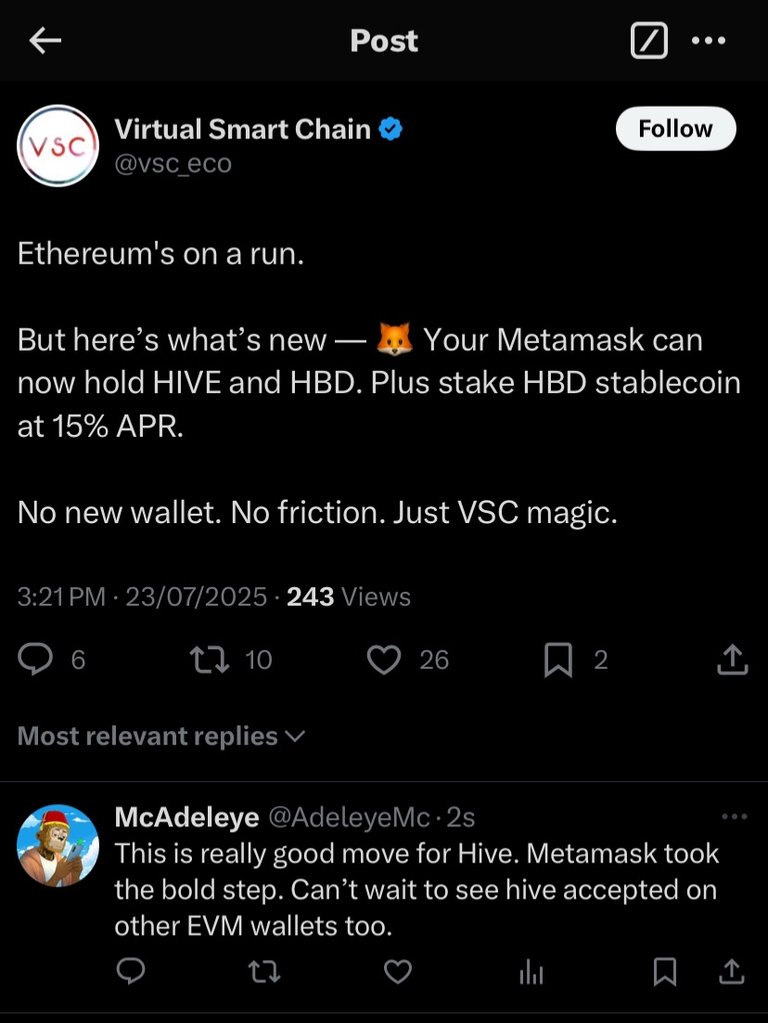This screenshot has height=1023, width=768.
Task: Go back using the top-left arrow
Action: click(x=45, y=41)
